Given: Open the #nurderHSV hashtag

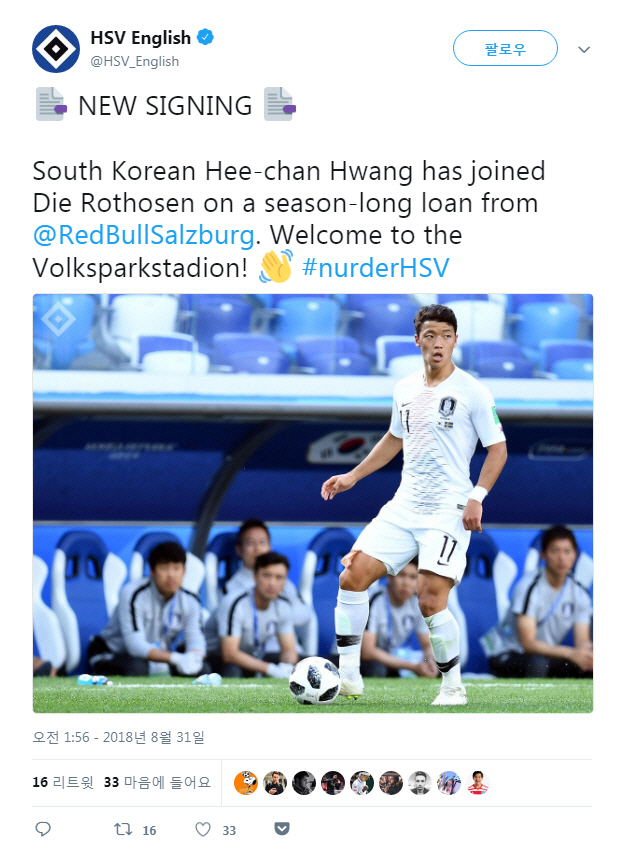Looking at the screenshot, I should [375, 269].
